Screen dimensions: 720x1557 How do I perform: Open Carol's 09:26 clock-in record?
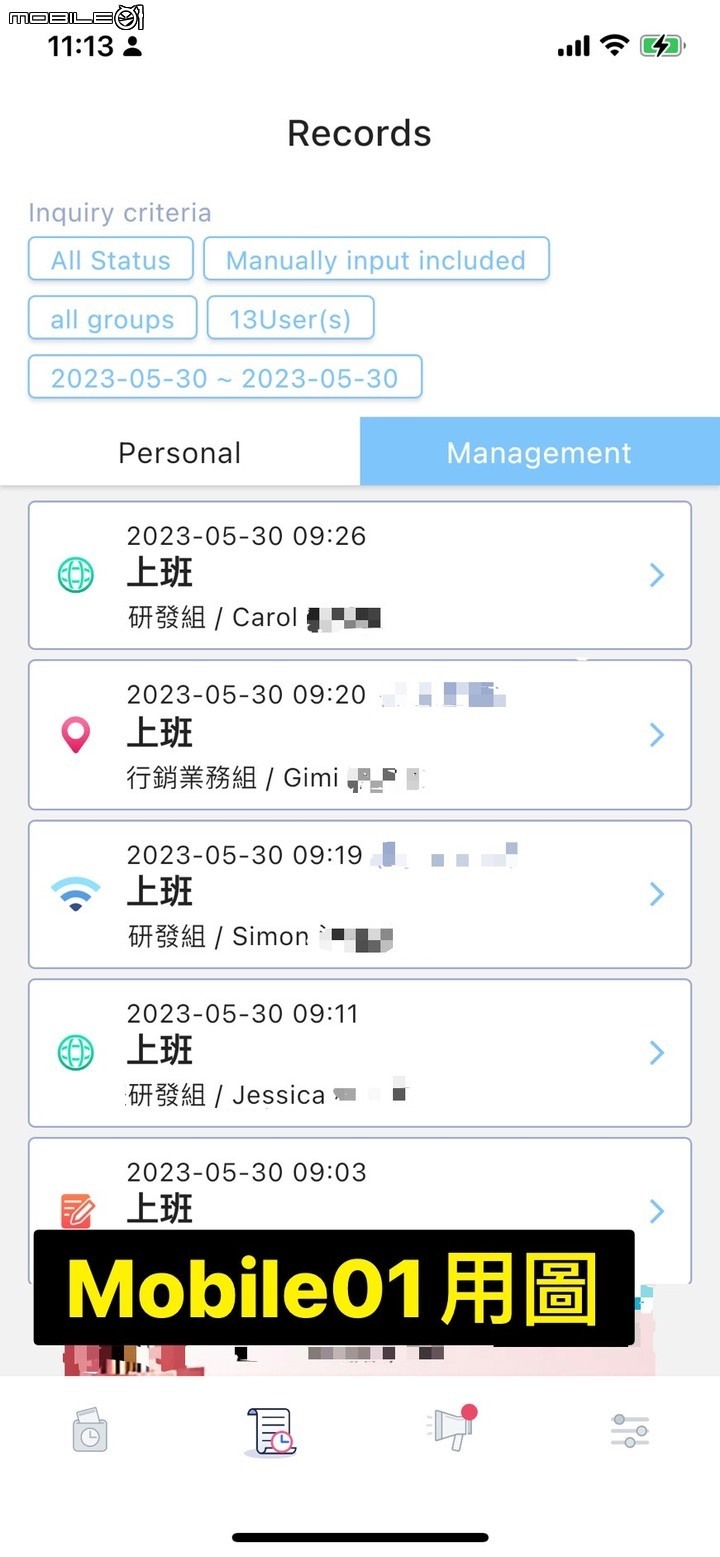(x=360, y=575)
